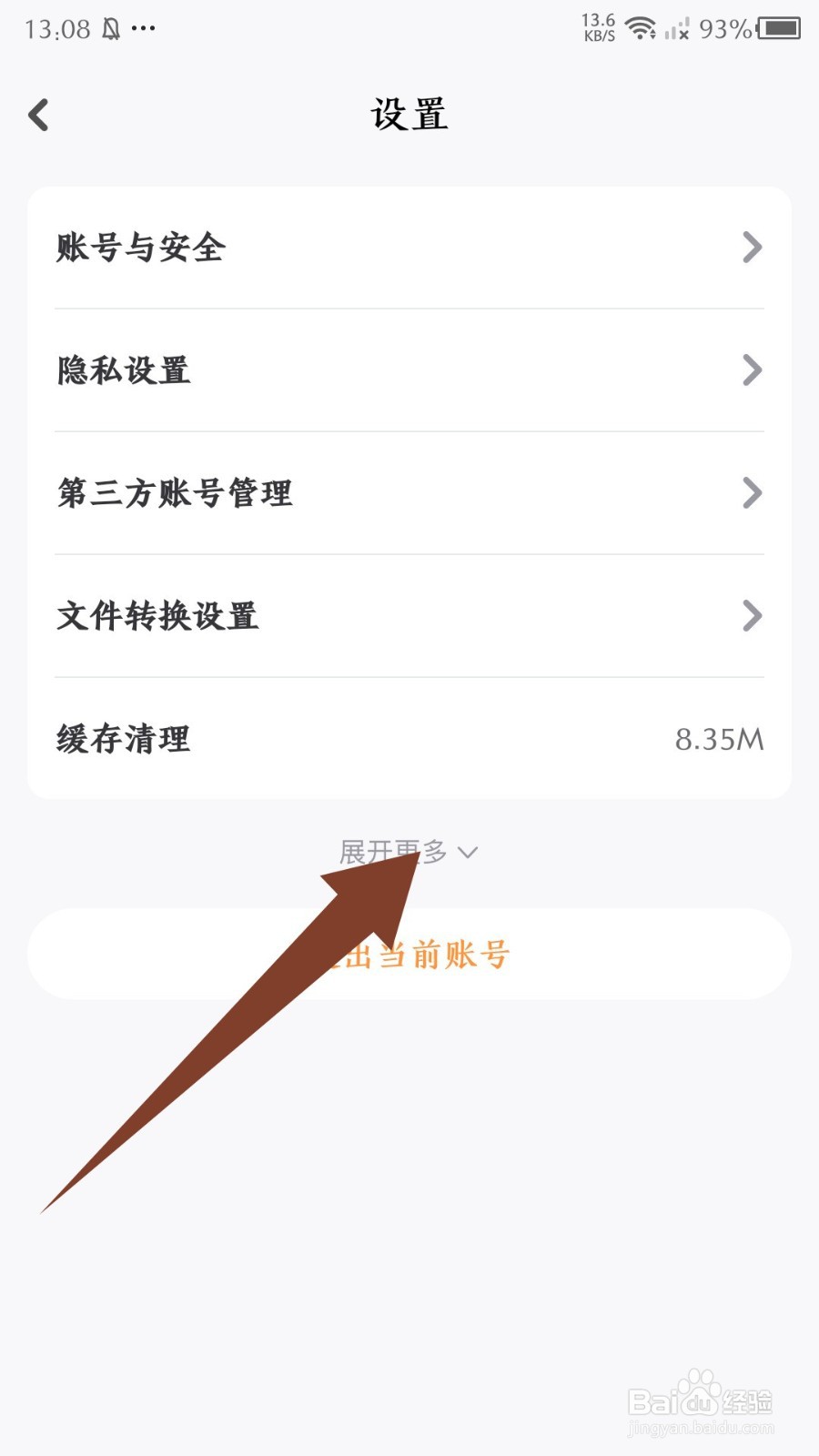This screenshot has height=1456, width=819.
Task: Click the ellipsis icon in the status bar
Action: pyautogui.click(x=144, y=30)
